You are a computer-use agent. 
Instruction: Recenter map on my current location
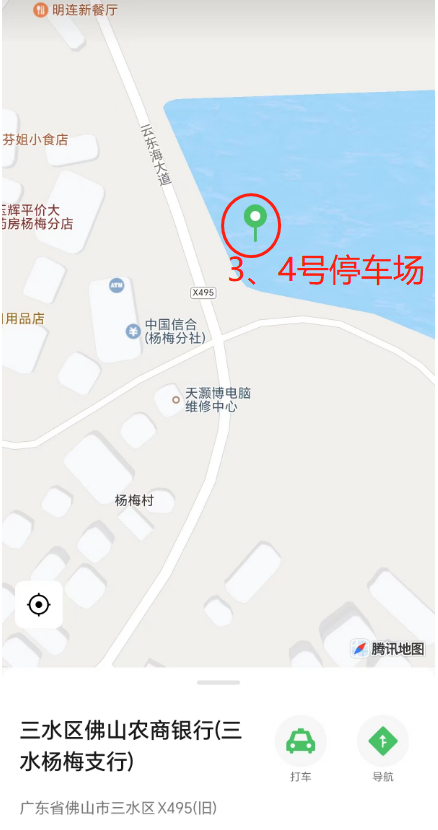pos(39,605)
